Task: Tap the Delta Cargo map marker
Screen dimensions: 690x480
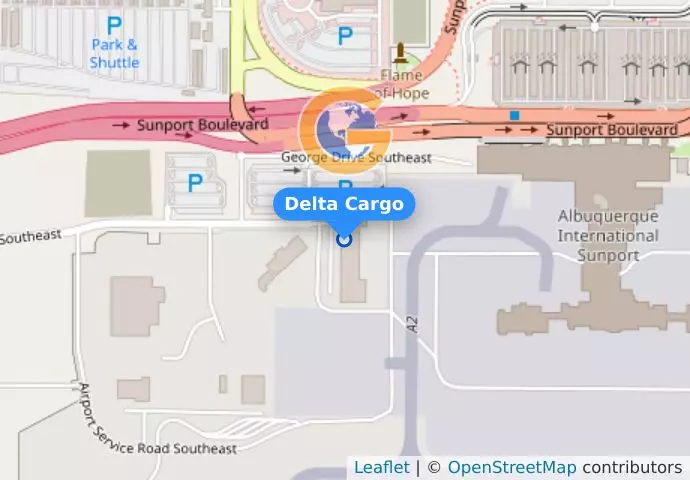Action: coord(344,239)
